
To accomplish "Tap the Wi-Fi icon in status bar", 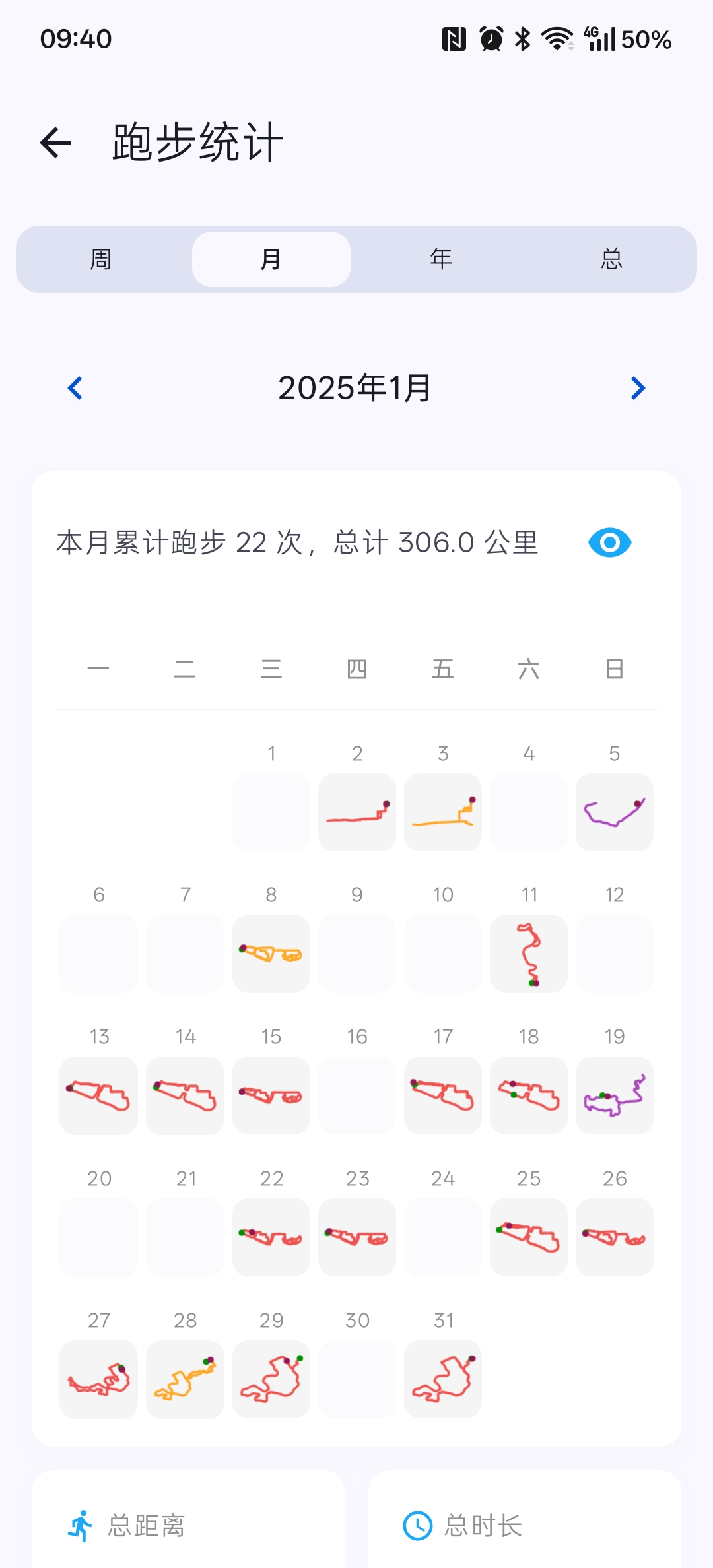I will click(x=557, y=39).
